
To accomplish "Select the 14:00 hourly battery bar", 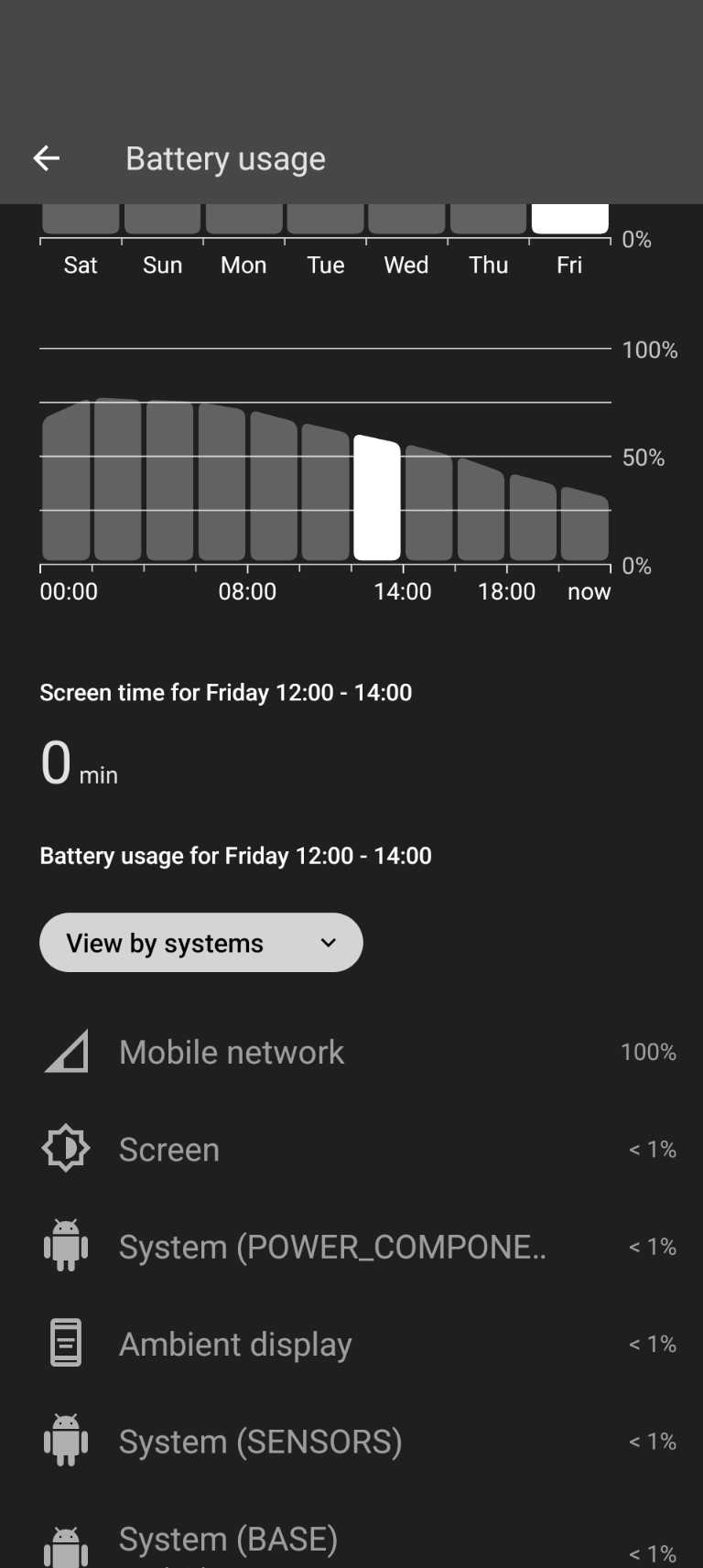I will [x=429, y=505].
